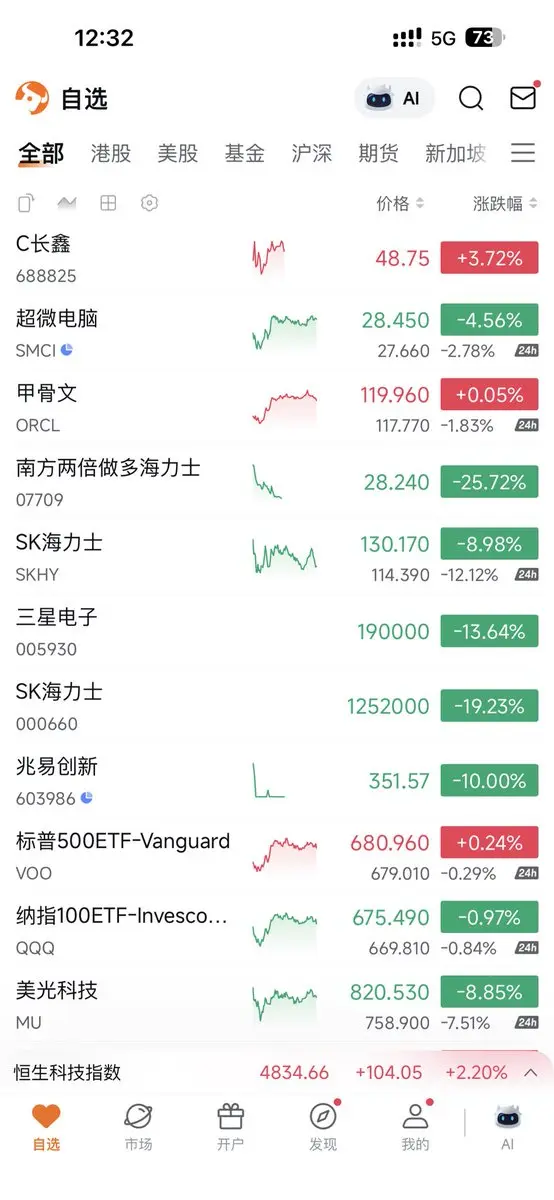Open the search magnifier icon
The height and width of the screenshot is (1200, 554).
coord(471,98)
